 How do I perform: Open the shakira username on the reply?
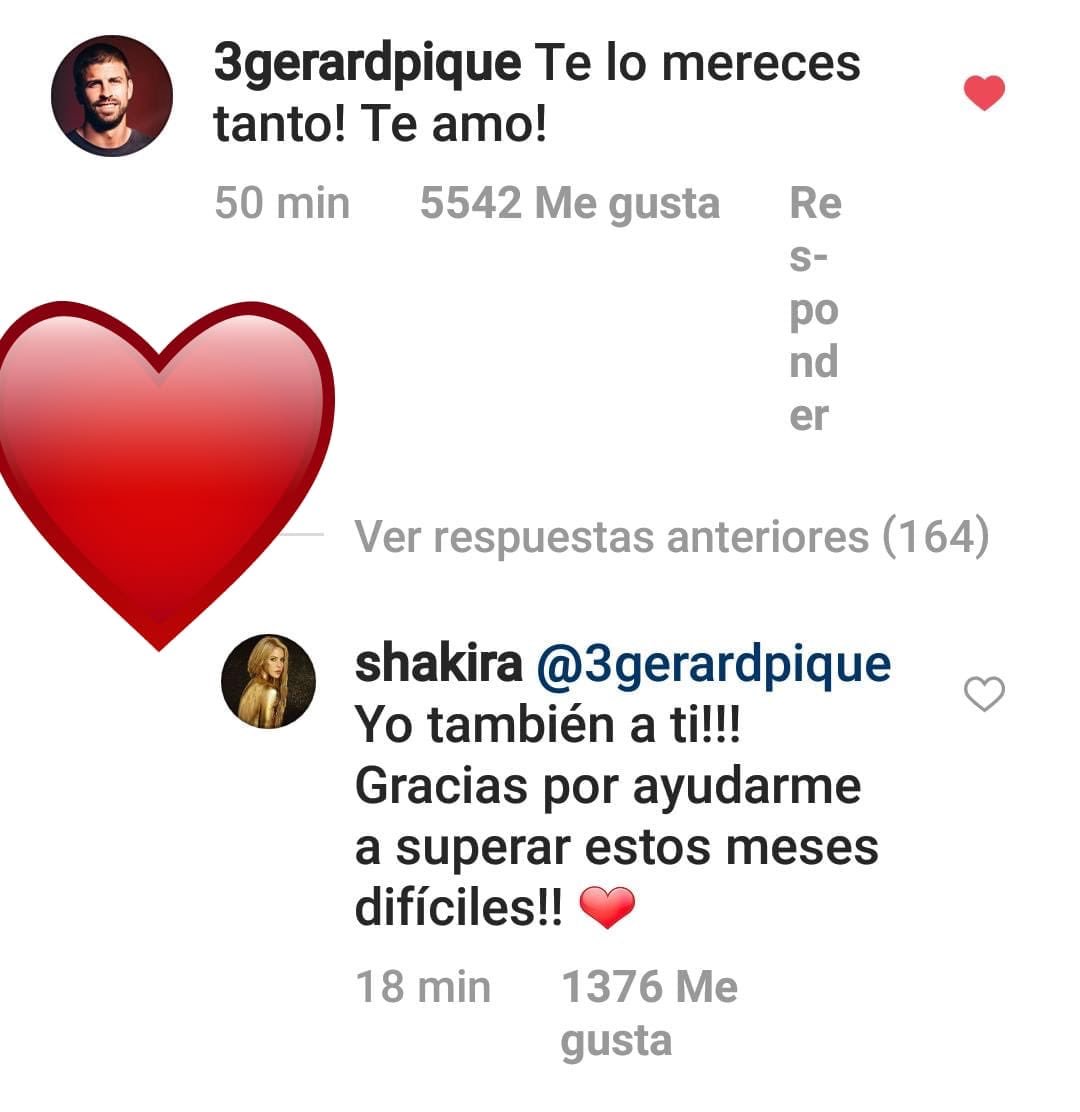[x=438, y=666]
